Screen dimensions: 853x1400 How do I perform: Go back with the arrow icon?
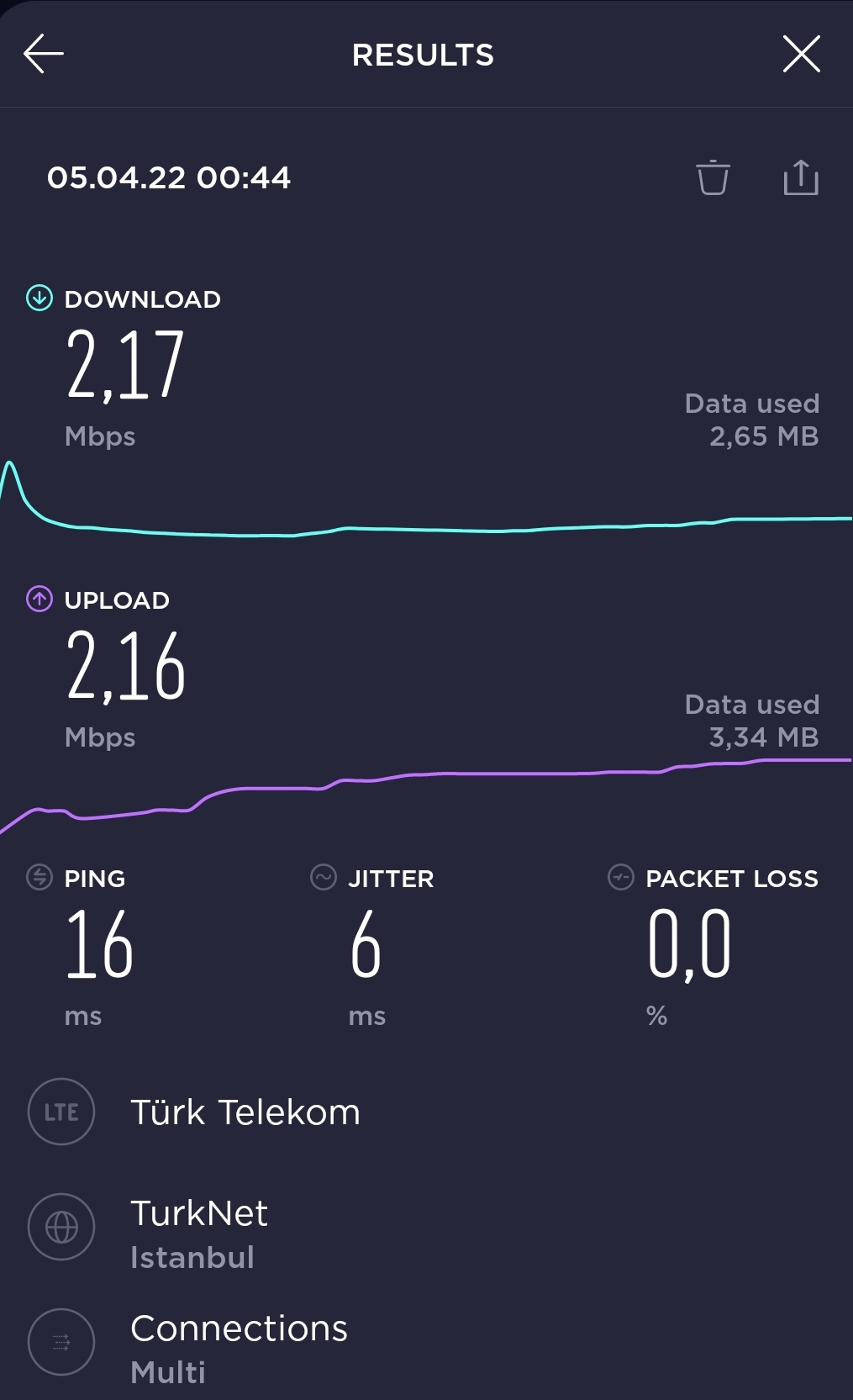click(x=44, y=55)
